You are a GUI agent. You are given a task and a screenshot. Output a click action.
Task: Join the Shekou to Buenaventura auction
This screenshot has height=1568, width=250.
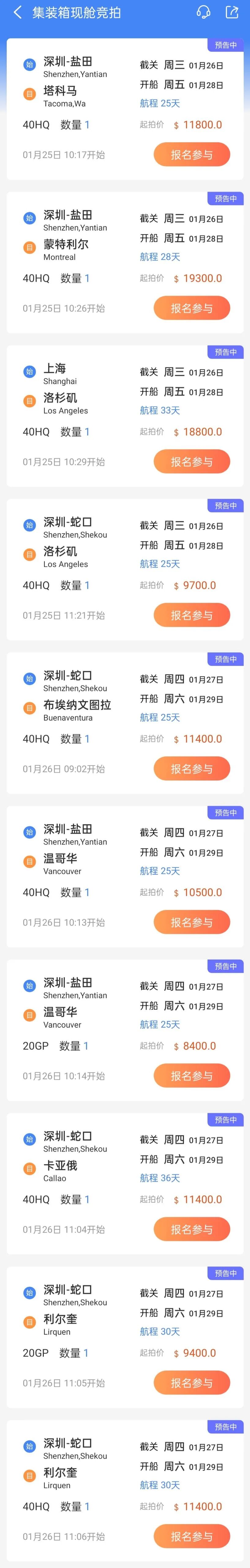(192, 768)
